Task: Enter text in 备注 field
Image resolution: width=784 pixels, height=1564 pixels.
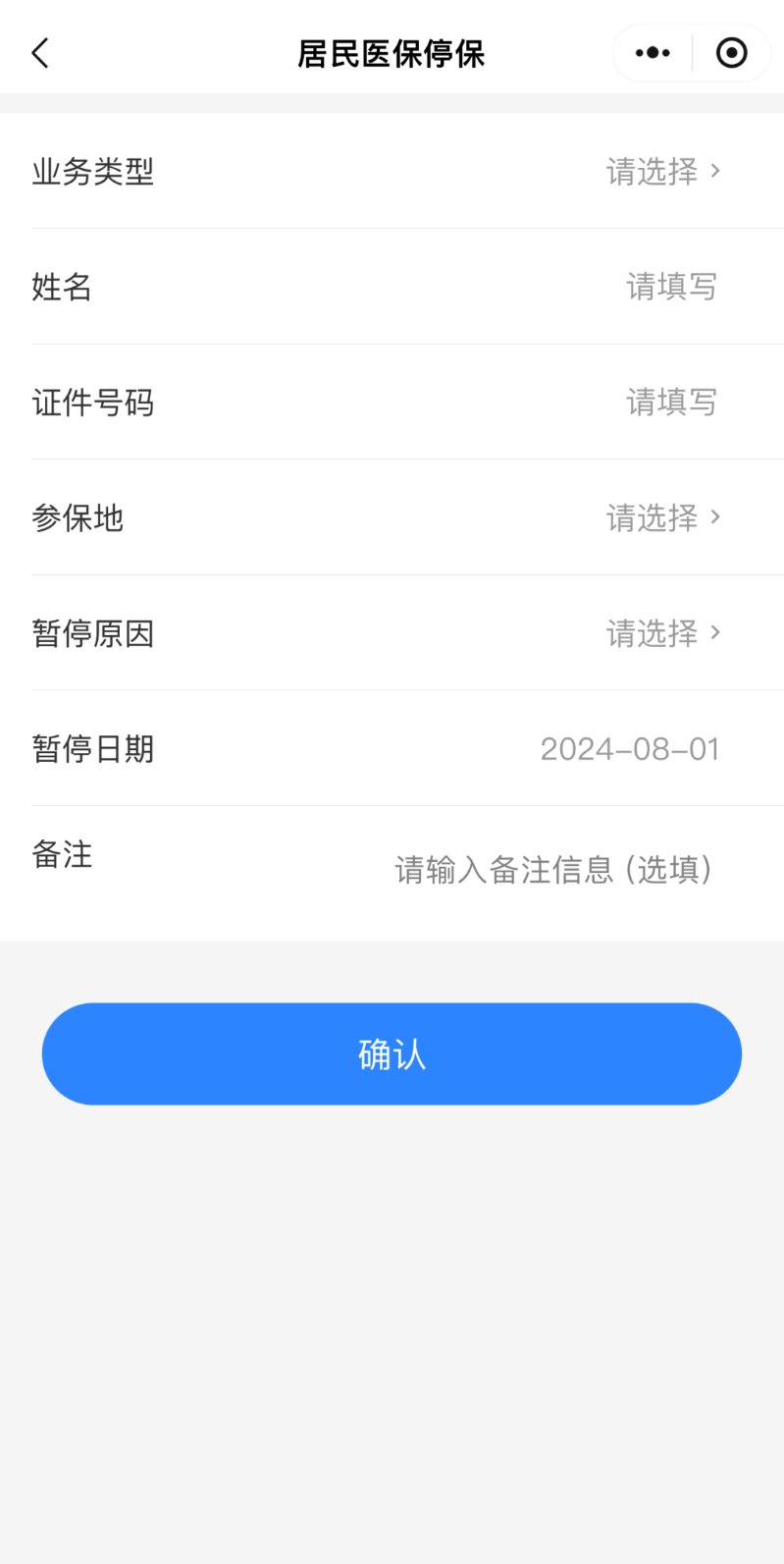Action: (553, 870)
